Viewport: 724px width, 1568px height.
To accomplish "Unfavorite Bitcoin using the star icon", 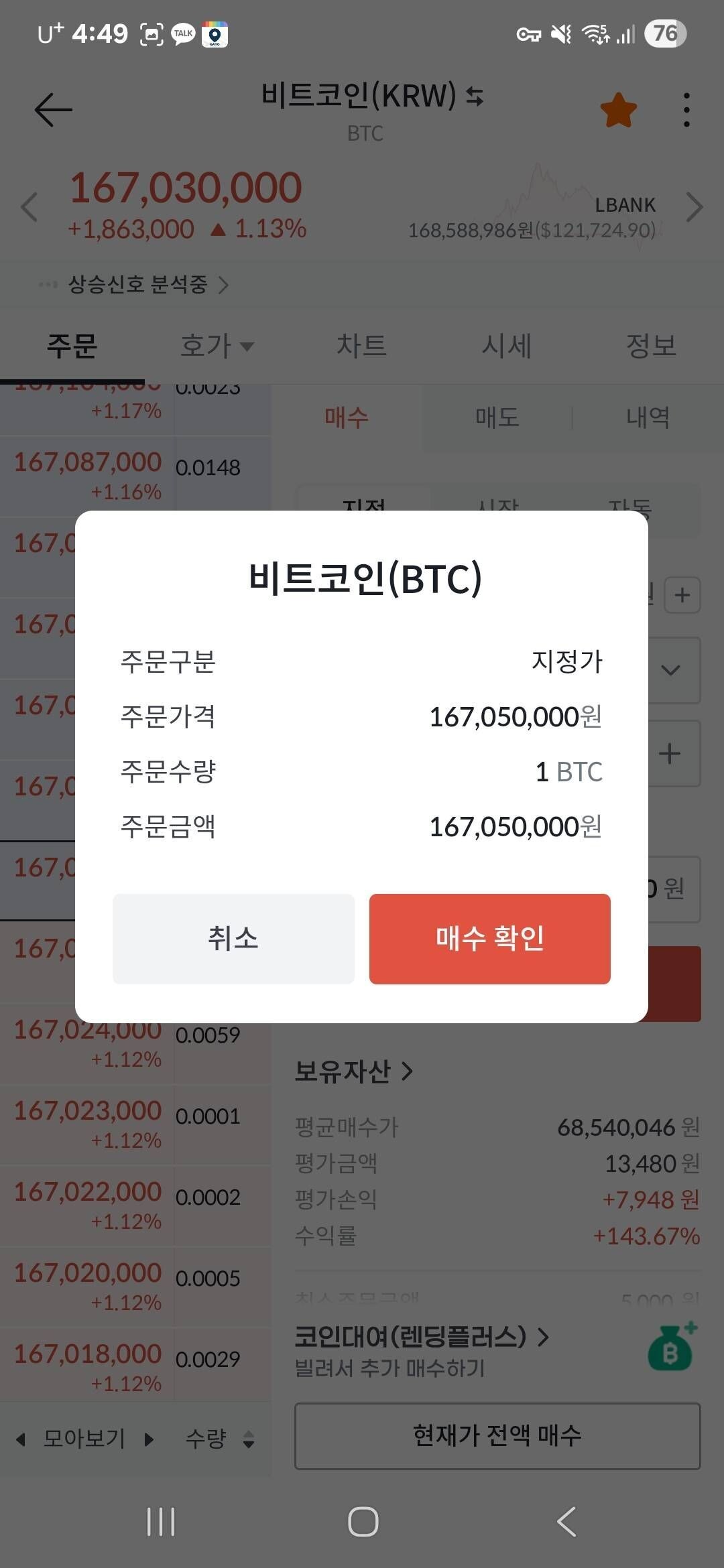I will [619, 109].
